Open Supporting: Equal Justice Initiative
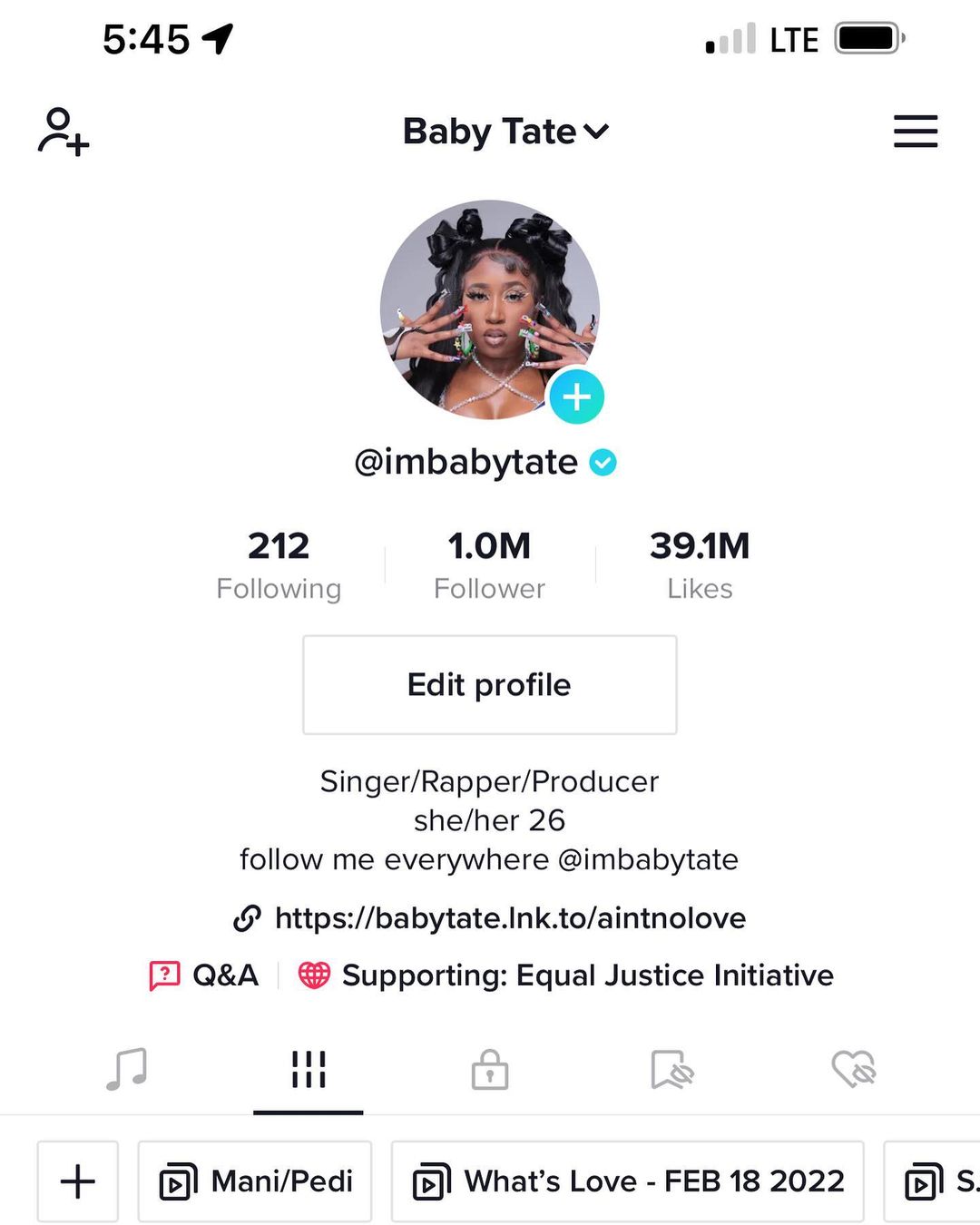 pos(567,975)
